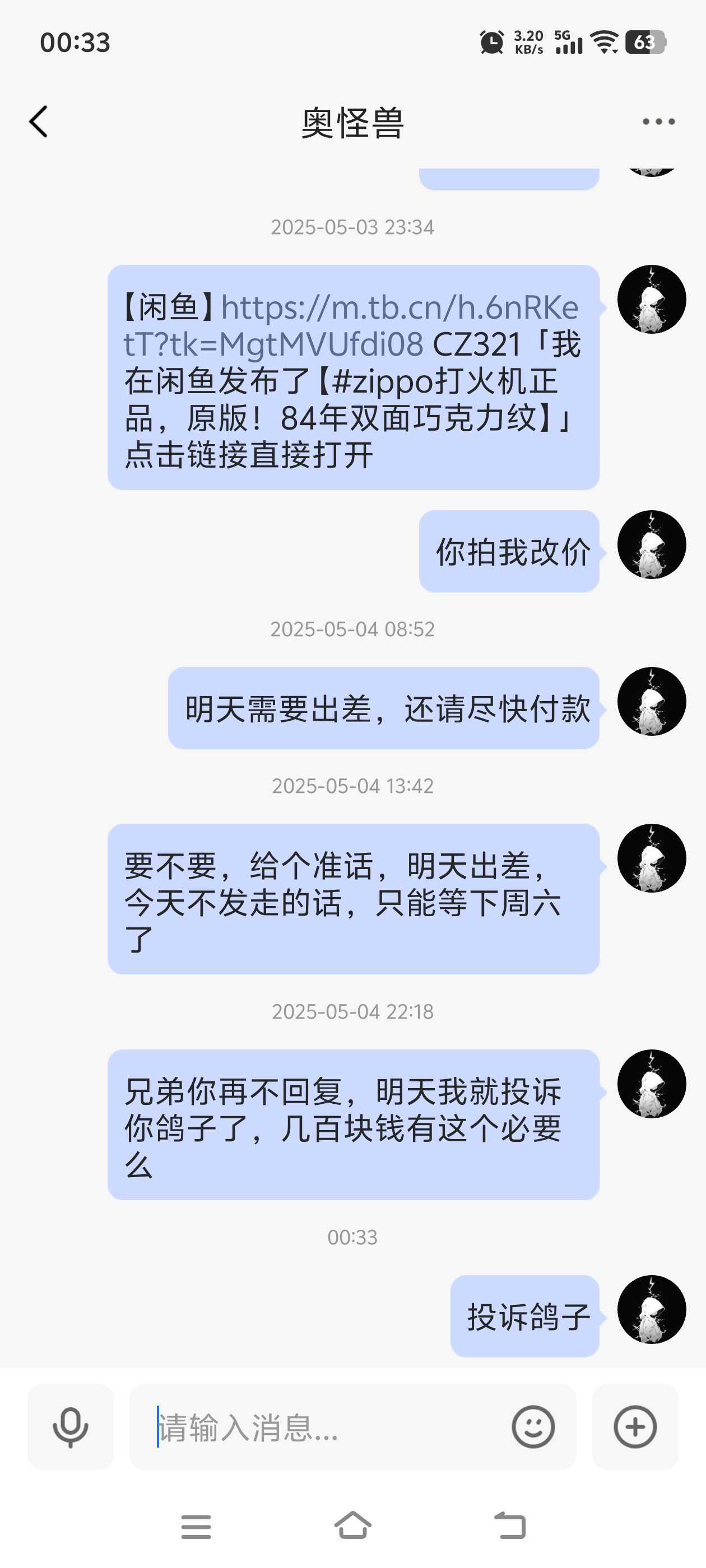Go to the system home screen
Viewport: 706px width, 1568px height.
click(352, 1525)
